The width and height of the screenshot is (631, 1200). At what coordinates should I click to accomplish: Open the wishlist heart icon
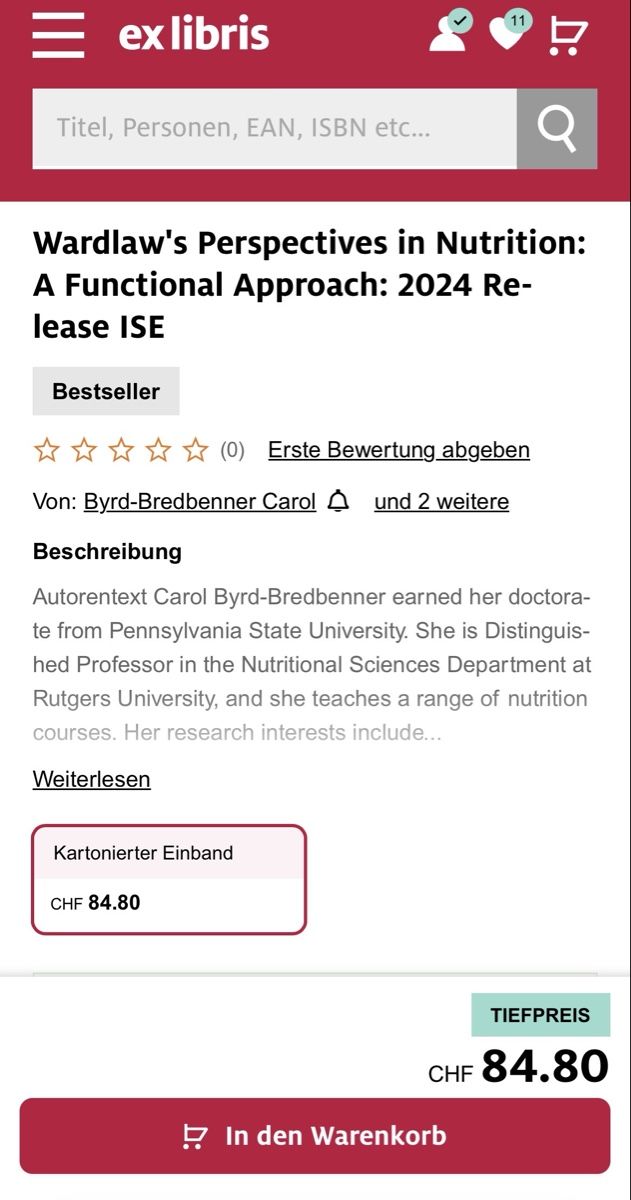point(509,32)
